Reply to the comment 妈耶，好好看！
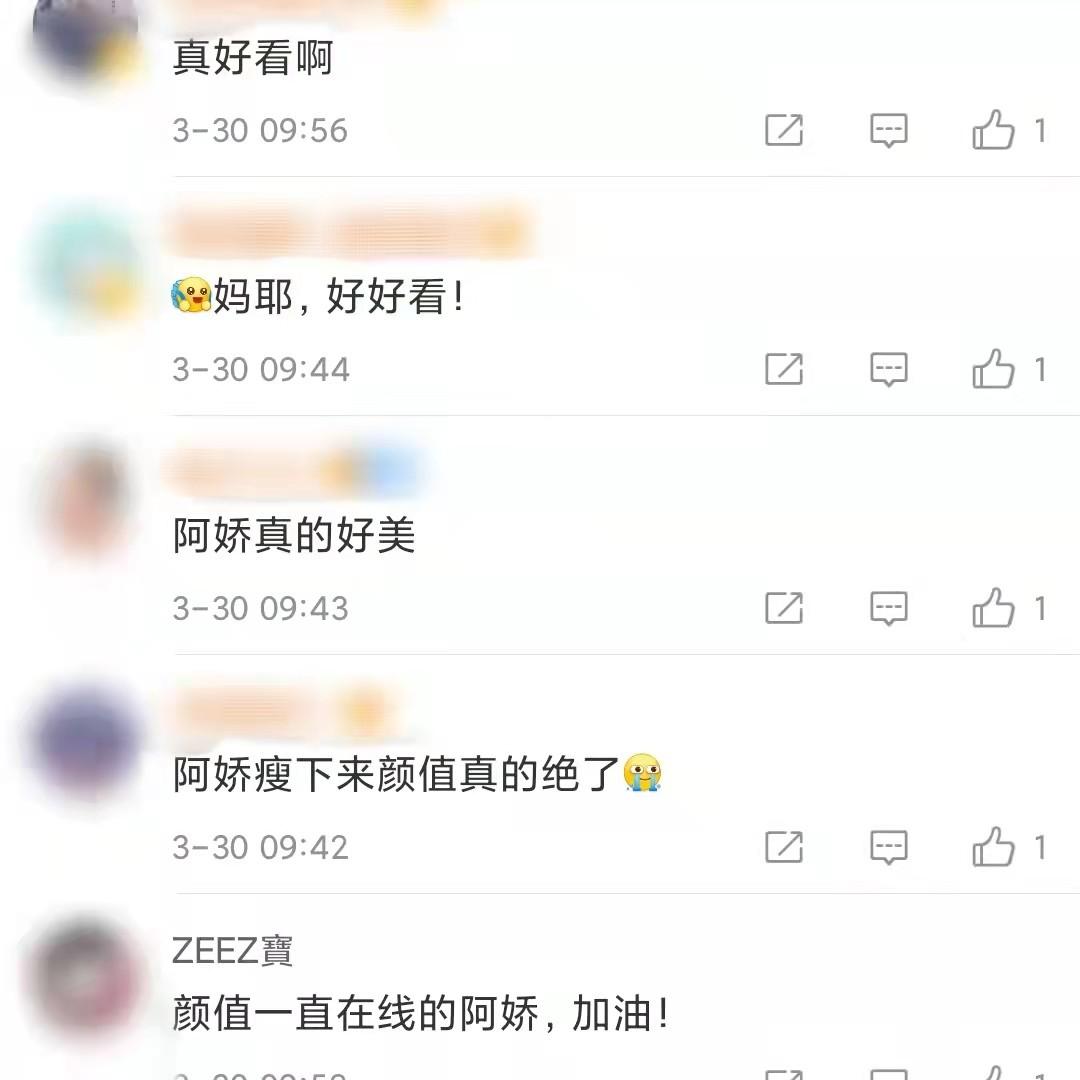Screen dimensions: 1080x1080 [888, 370]
